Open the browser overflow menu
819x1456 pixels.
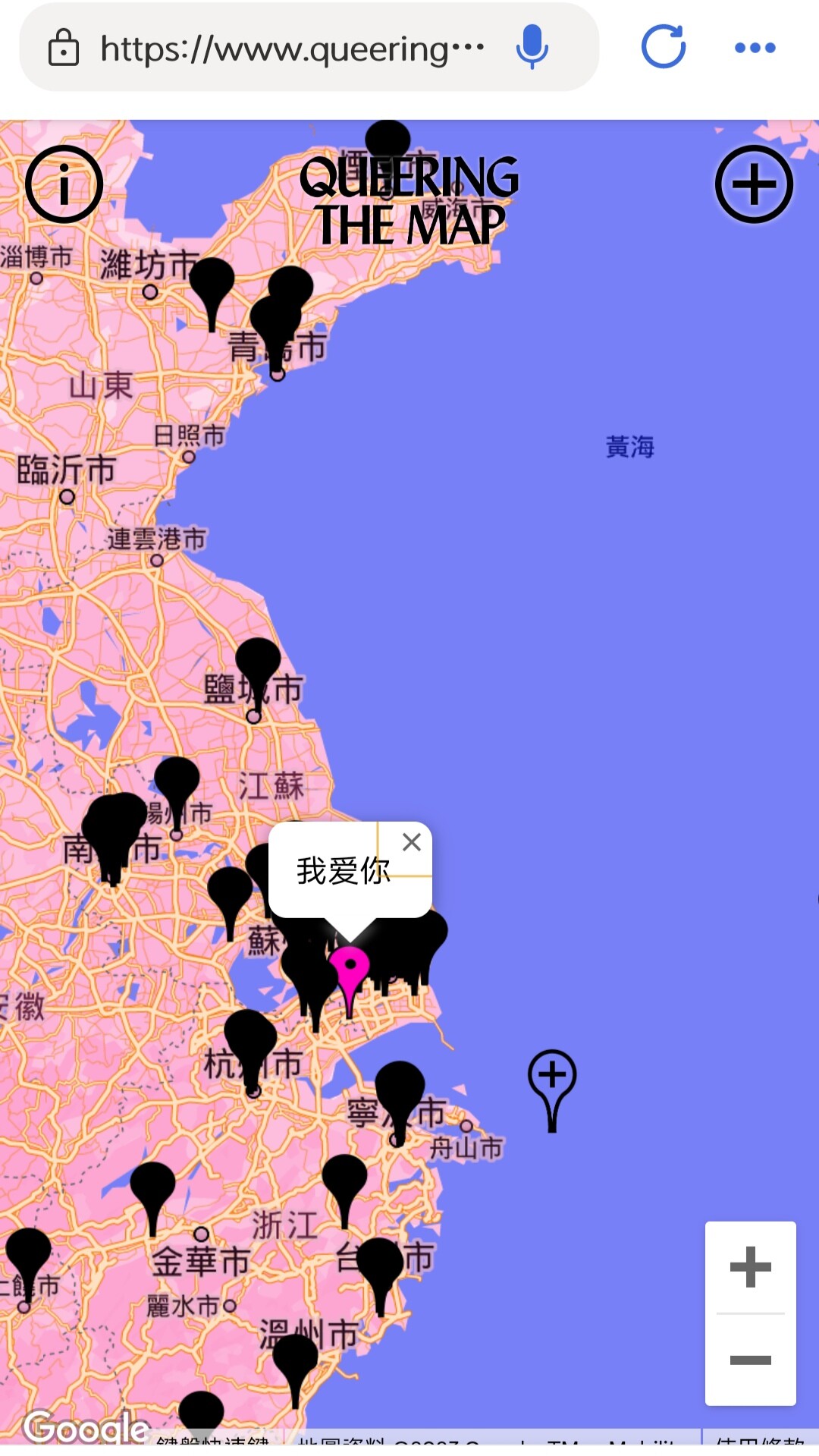coord(755,47)
